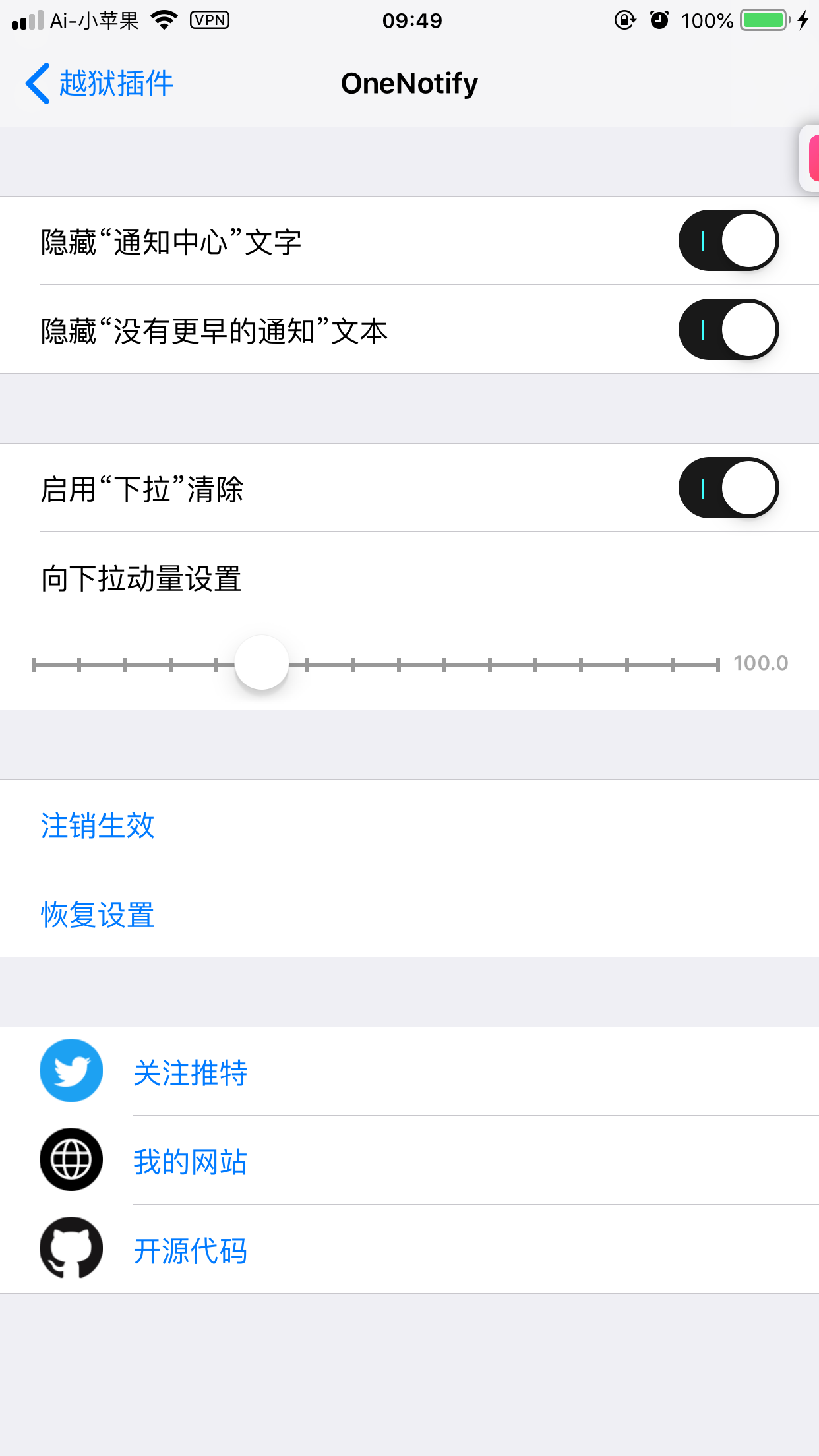The image size is (819, 1456).
Task: Open the GitHub cat icon
Action: click(71, 1248)
